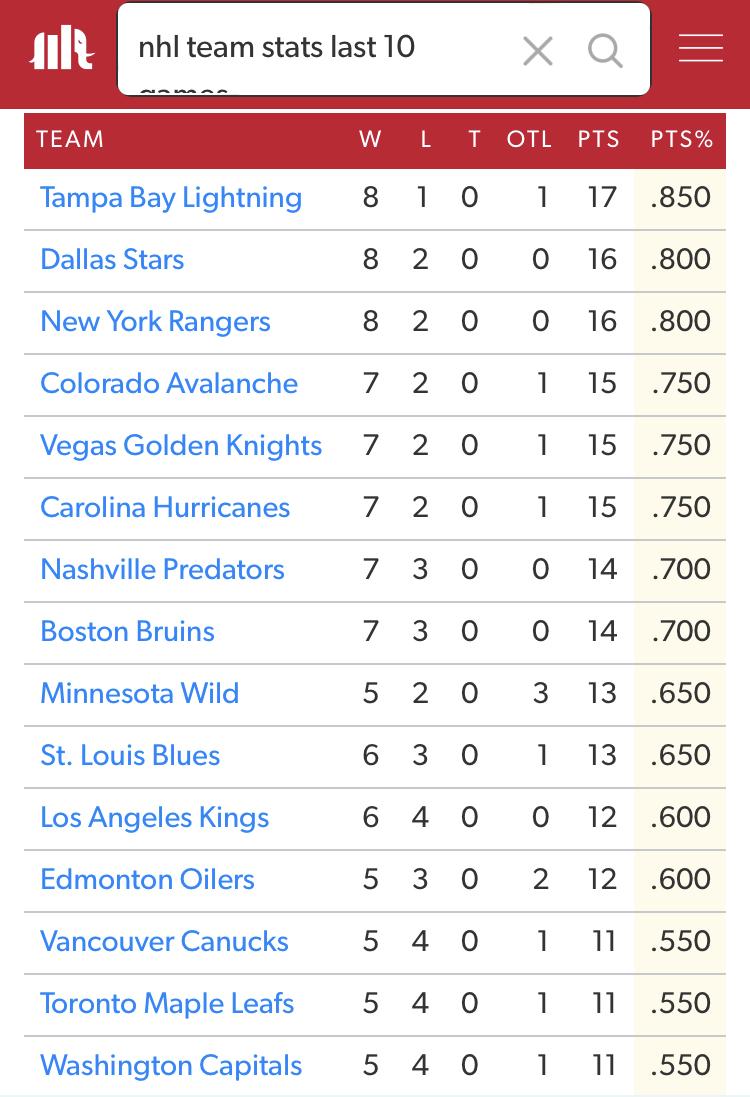The image size is (750, 1097).
Task: Open Dallas Stars team page
Action: click(112, 259)
